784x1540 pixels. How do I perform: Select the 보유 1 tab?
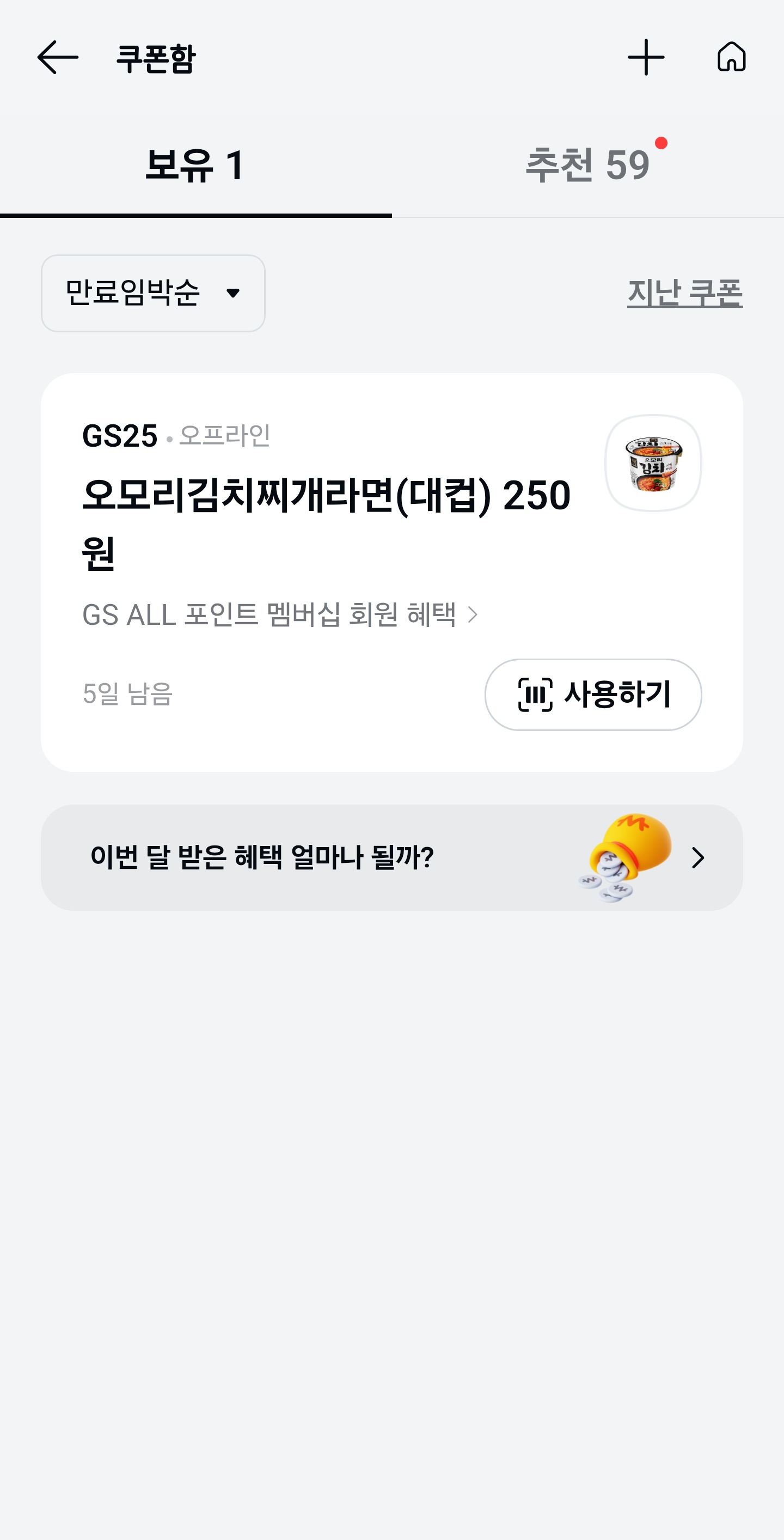click(195, 165)
